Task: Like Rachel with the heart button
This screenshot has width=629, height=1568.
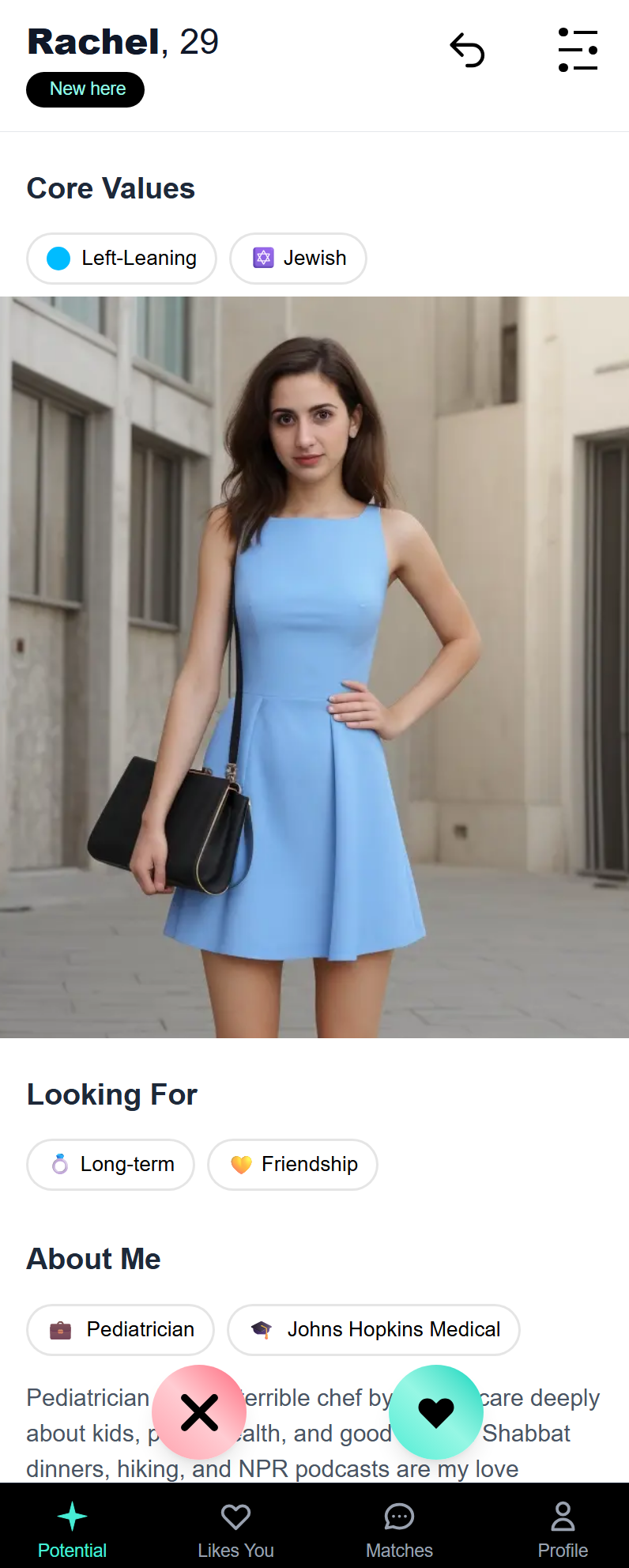Action: 436,1412
